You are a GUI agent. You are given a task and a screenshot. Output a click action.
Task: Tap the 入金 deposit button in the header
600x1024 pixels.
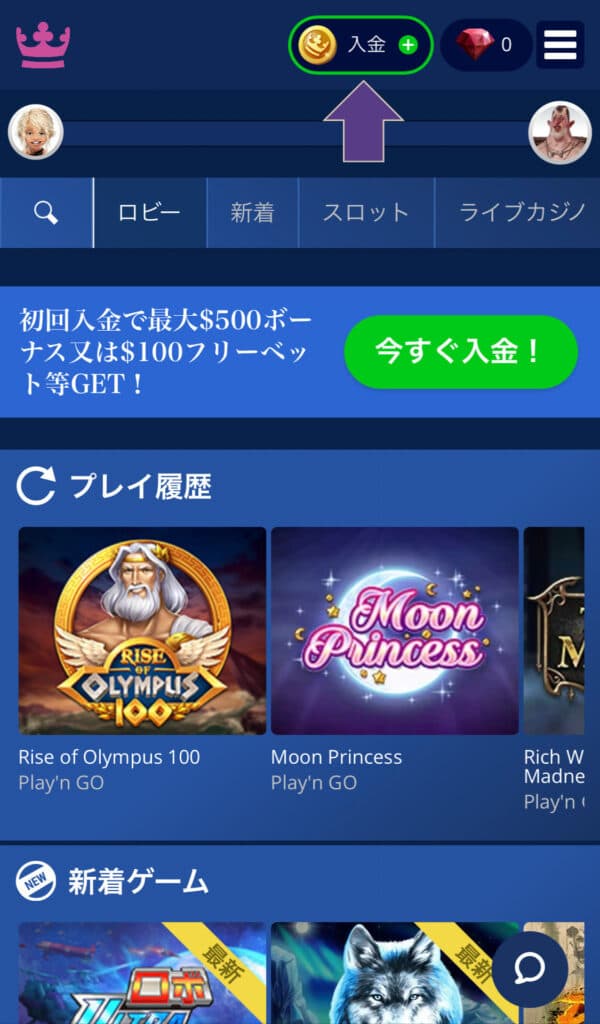361,45
